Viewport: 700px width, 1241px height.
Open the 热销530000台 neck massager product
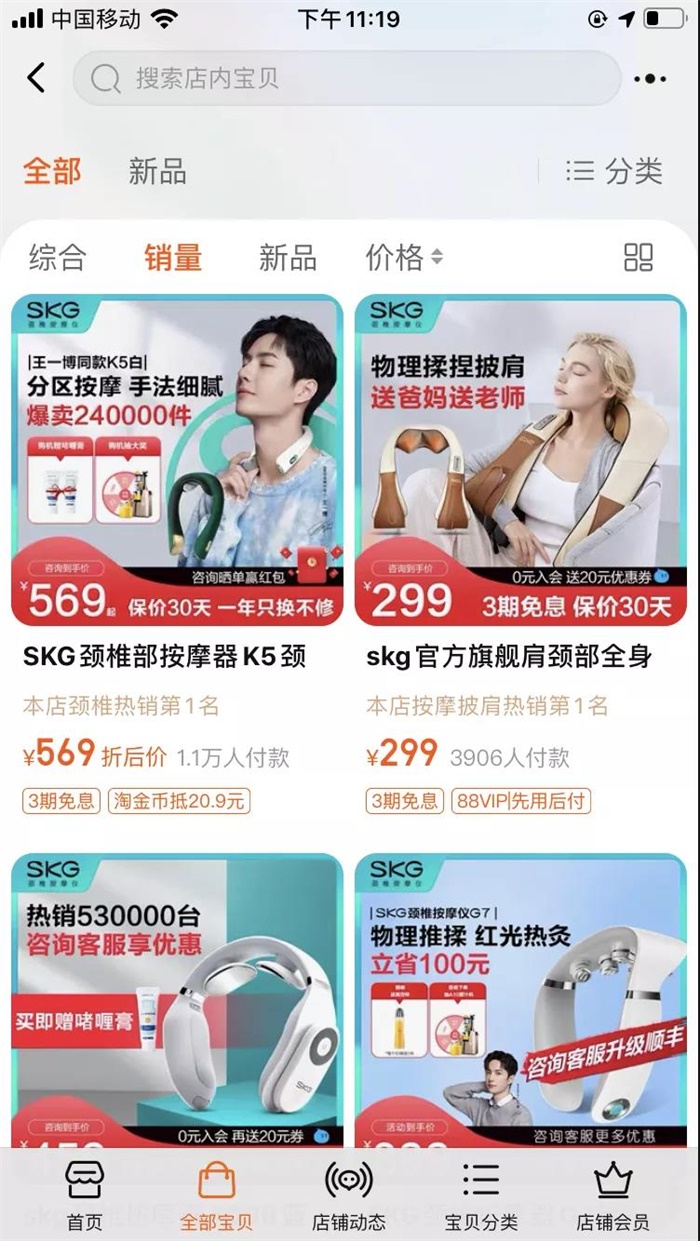177,1000
